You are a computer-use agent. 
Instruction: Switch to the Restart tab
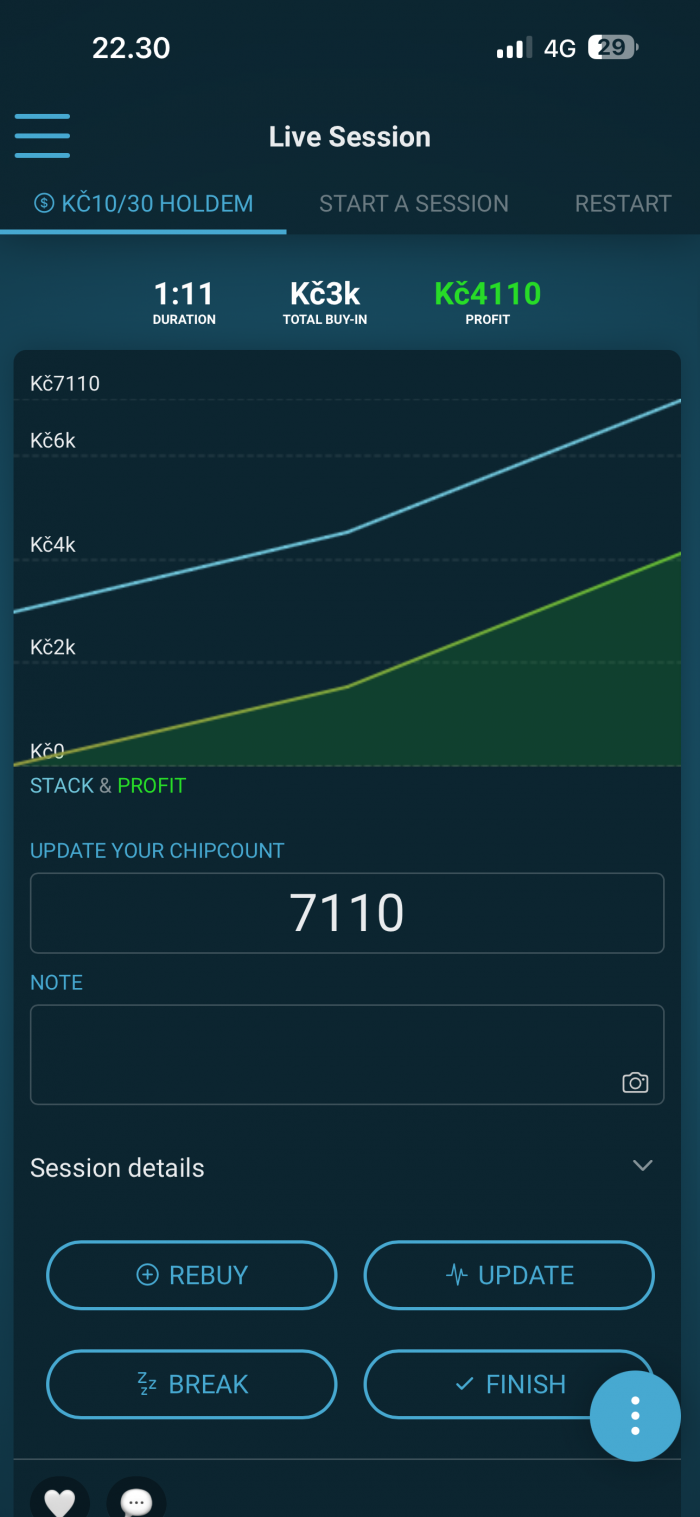(623, 204)
